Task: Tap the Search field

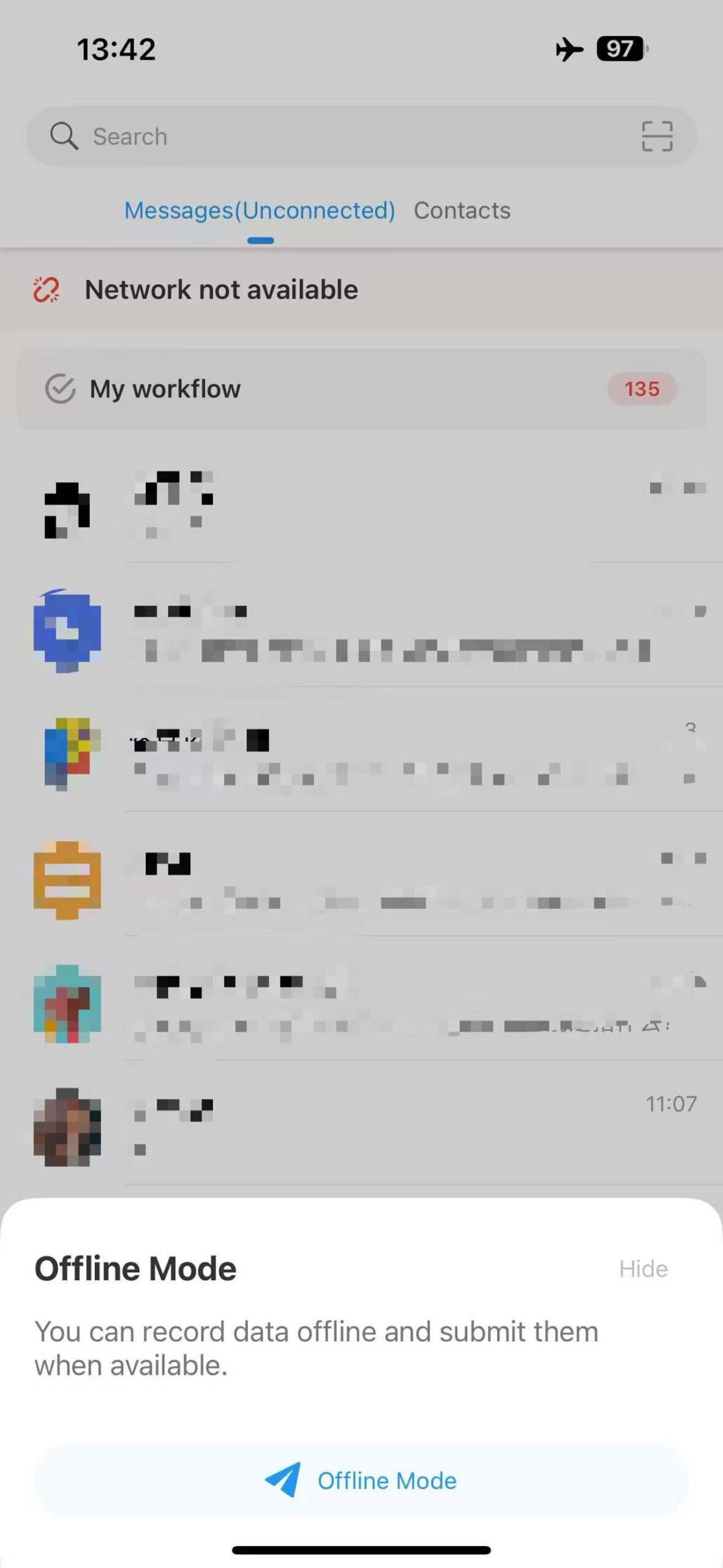Action: point(343,136)
